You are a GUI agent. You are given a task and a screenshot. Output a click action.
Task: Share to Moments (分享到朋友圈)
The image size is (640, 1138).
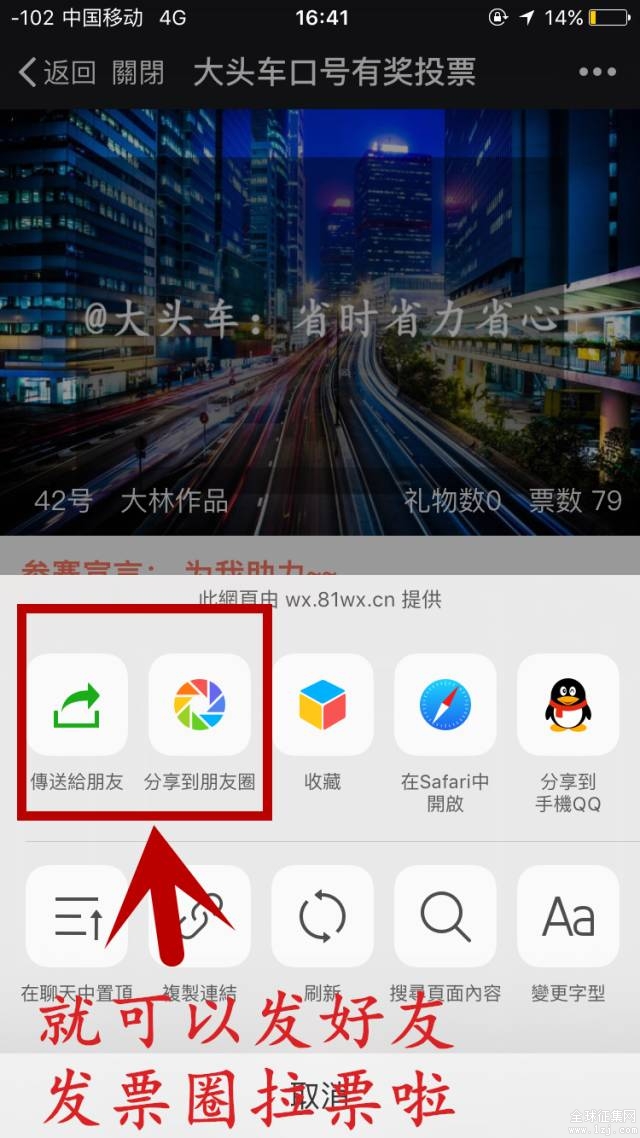[199, 705]
